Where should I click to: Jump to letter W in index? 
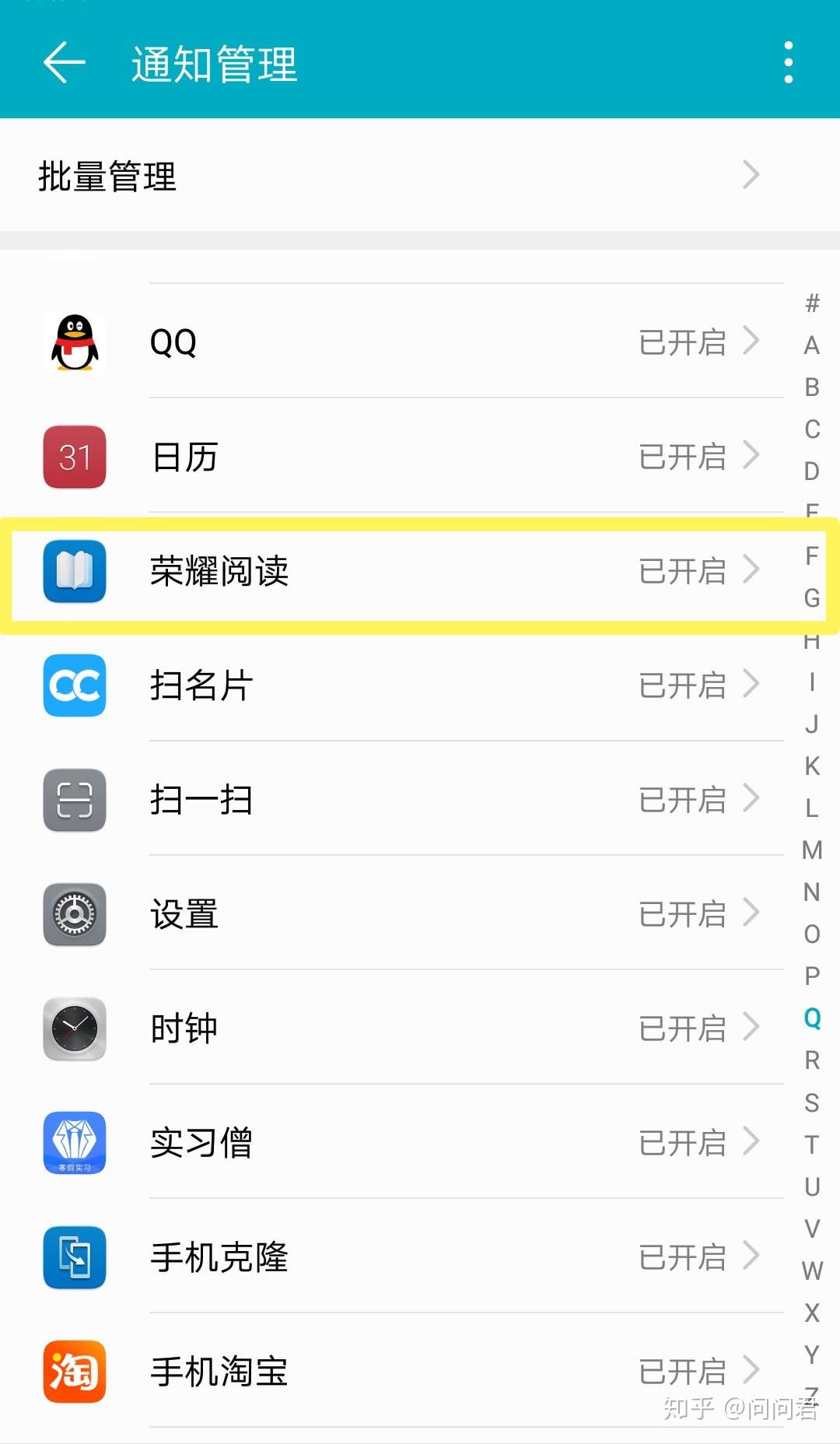(x=812, y=1271)
